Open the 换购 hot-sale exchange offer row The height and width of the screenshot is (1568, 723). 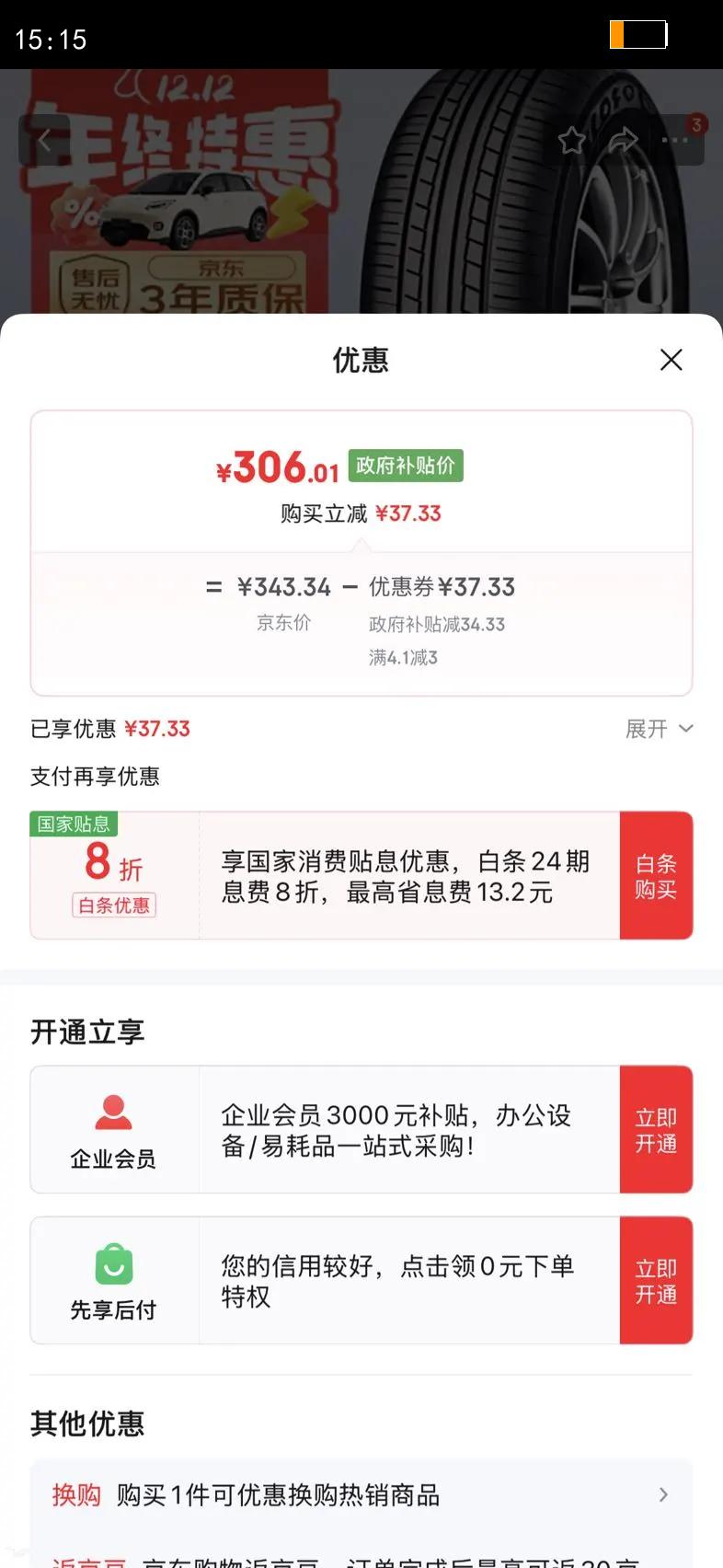[x=361, y=1495]
